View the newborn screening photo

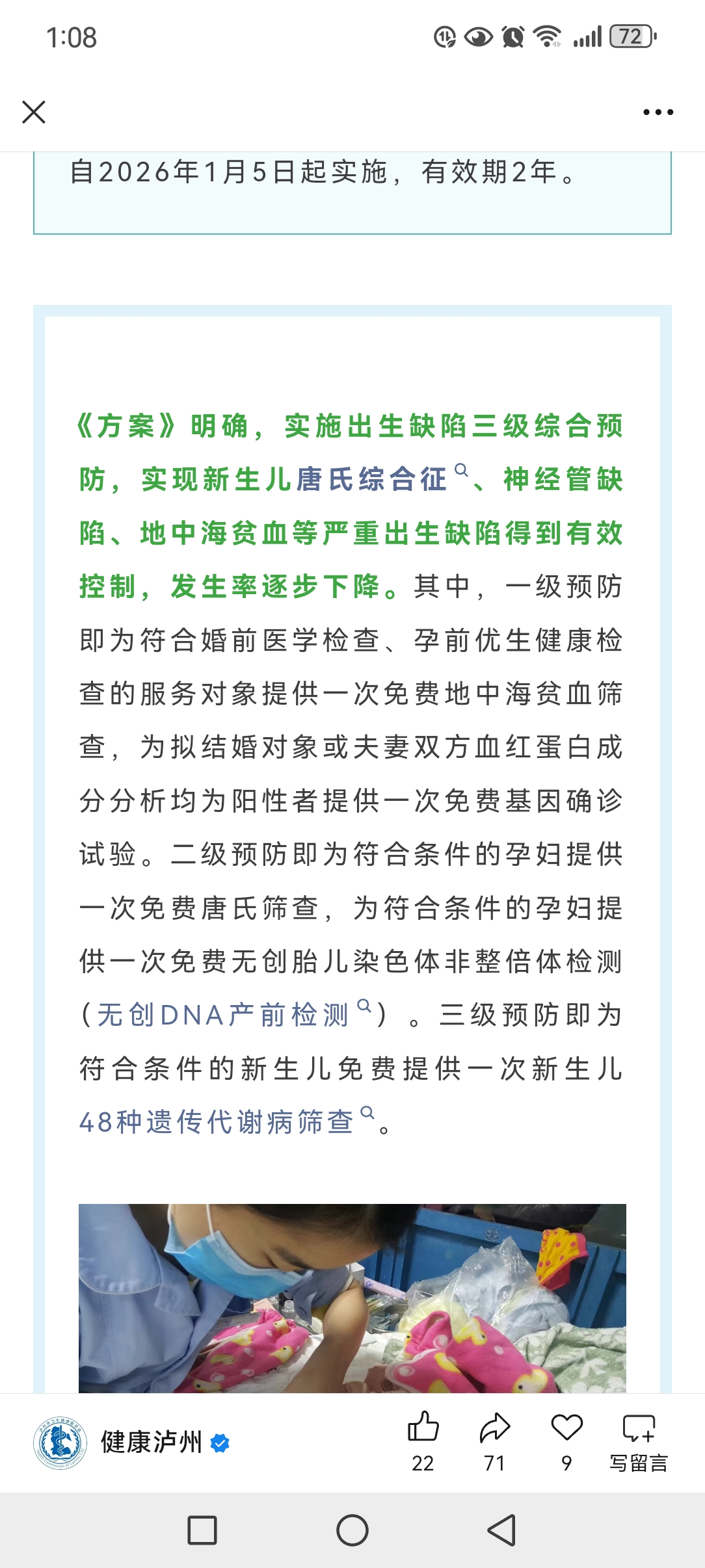coord(352,1298)
